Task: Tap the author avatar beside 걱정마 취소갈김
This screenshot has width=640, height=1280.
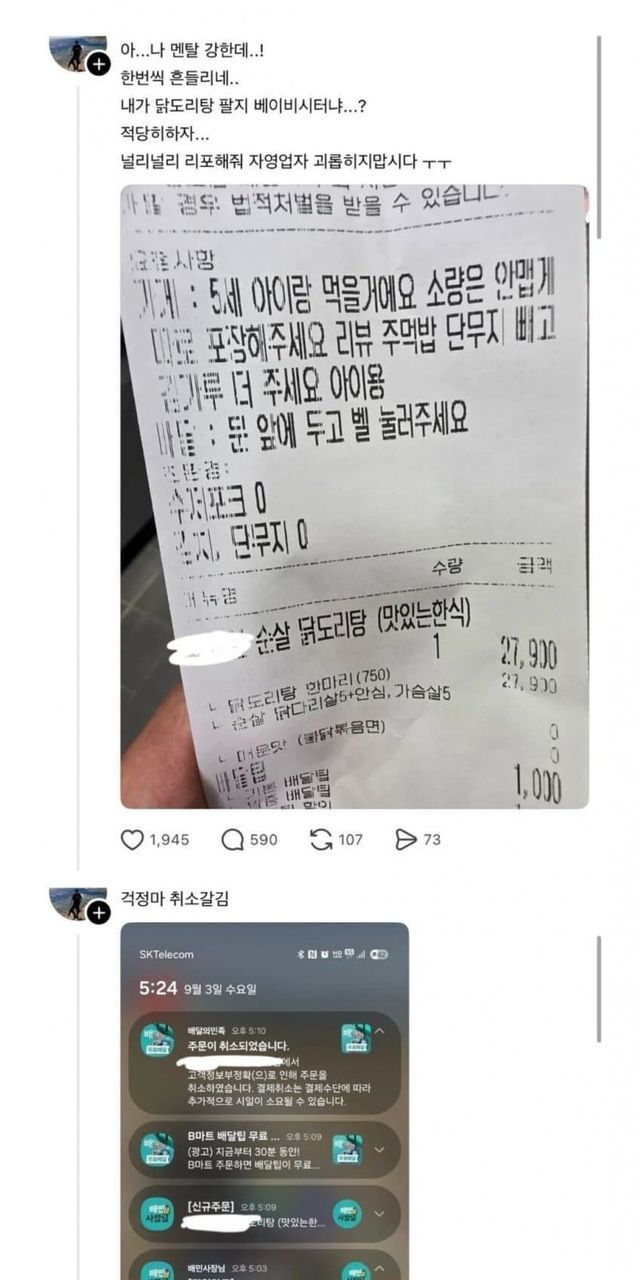Action: [75, 901]
